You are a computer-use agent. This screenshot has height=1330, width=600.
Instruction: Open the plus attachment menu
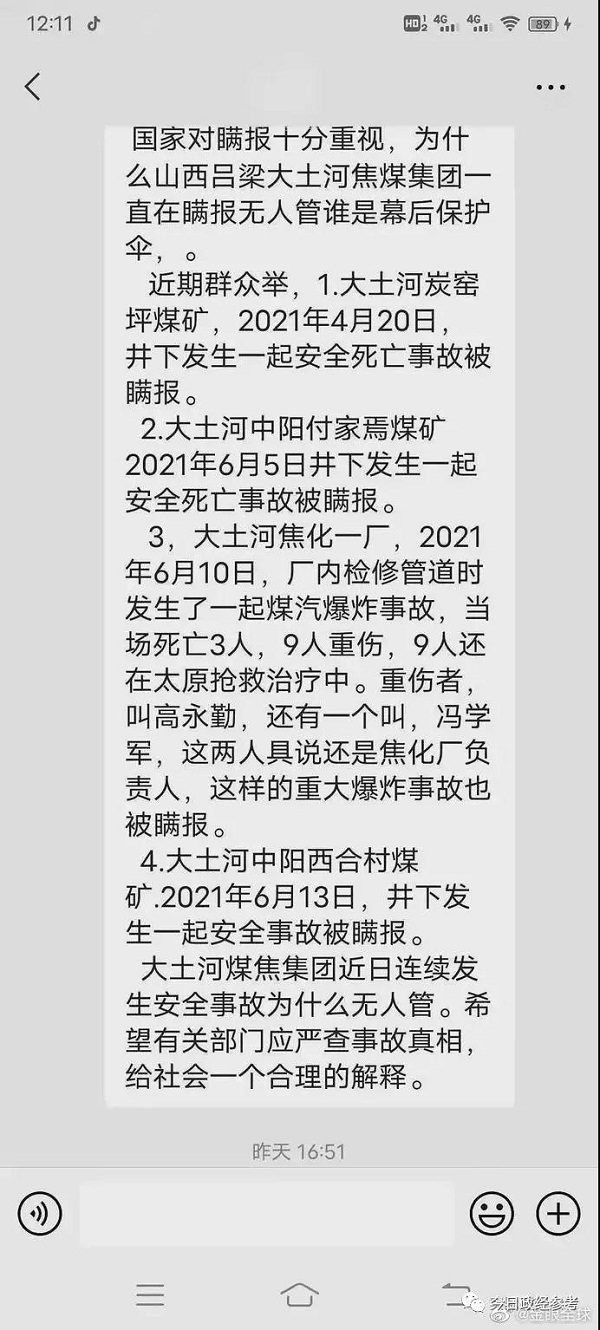tap(558, 1214)
